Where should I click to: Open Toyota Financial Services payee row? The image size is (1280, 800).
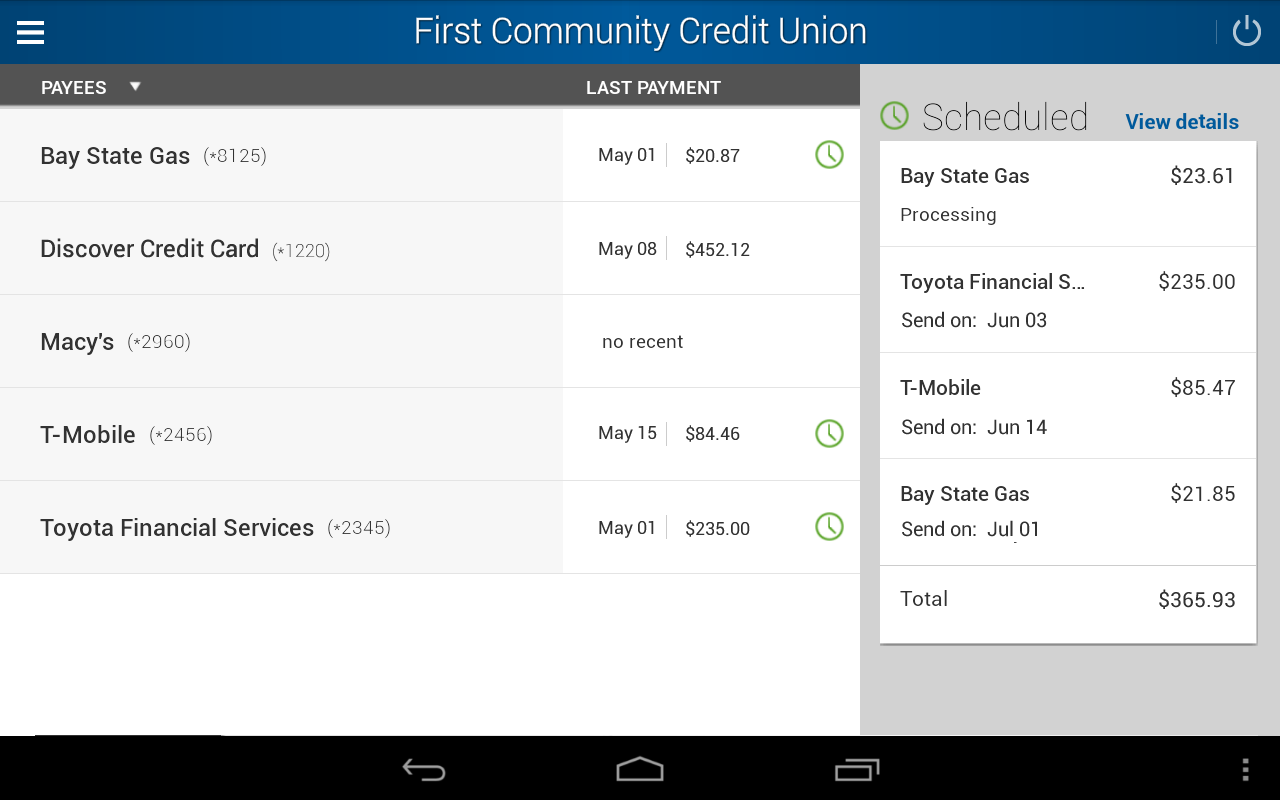tap(280, 528)
